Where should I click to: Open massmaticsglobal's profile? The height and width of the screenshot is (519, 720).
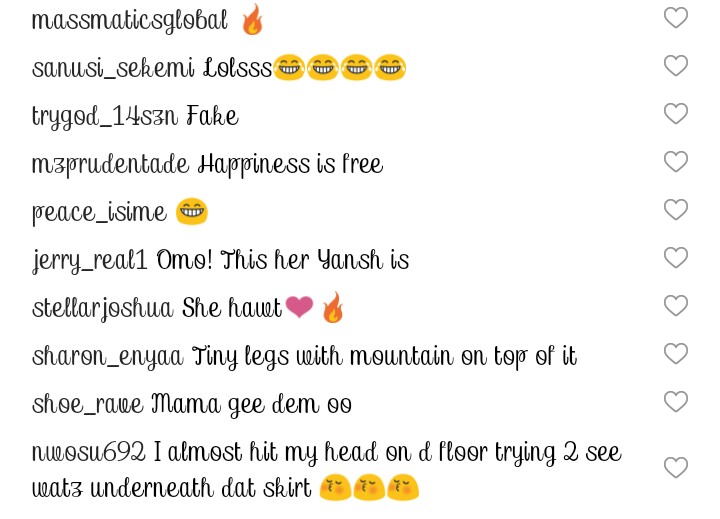click(130, 20)
